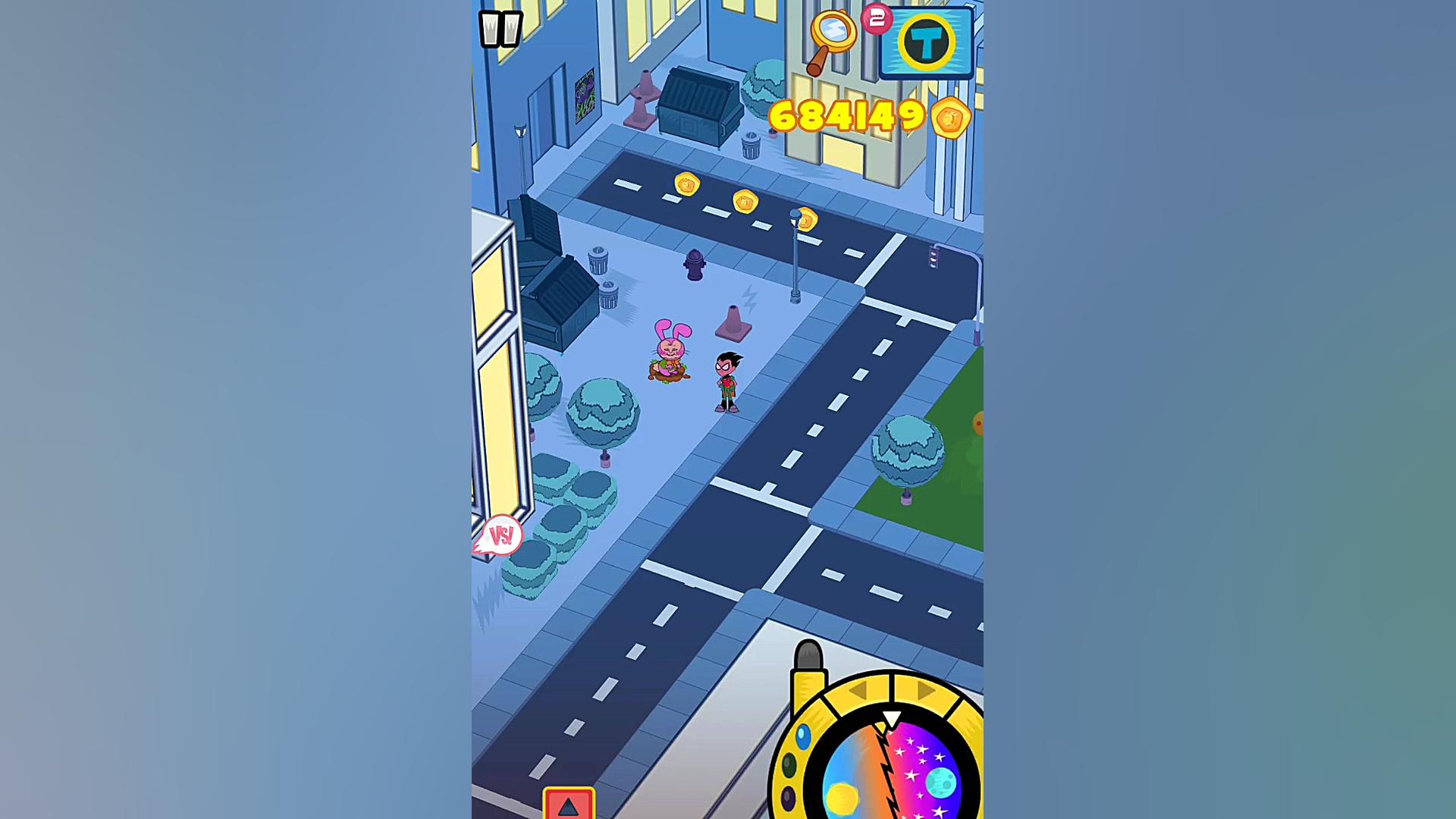Tap the left arrow on the dial
The image size is (1456, 819).
(859, 691)
